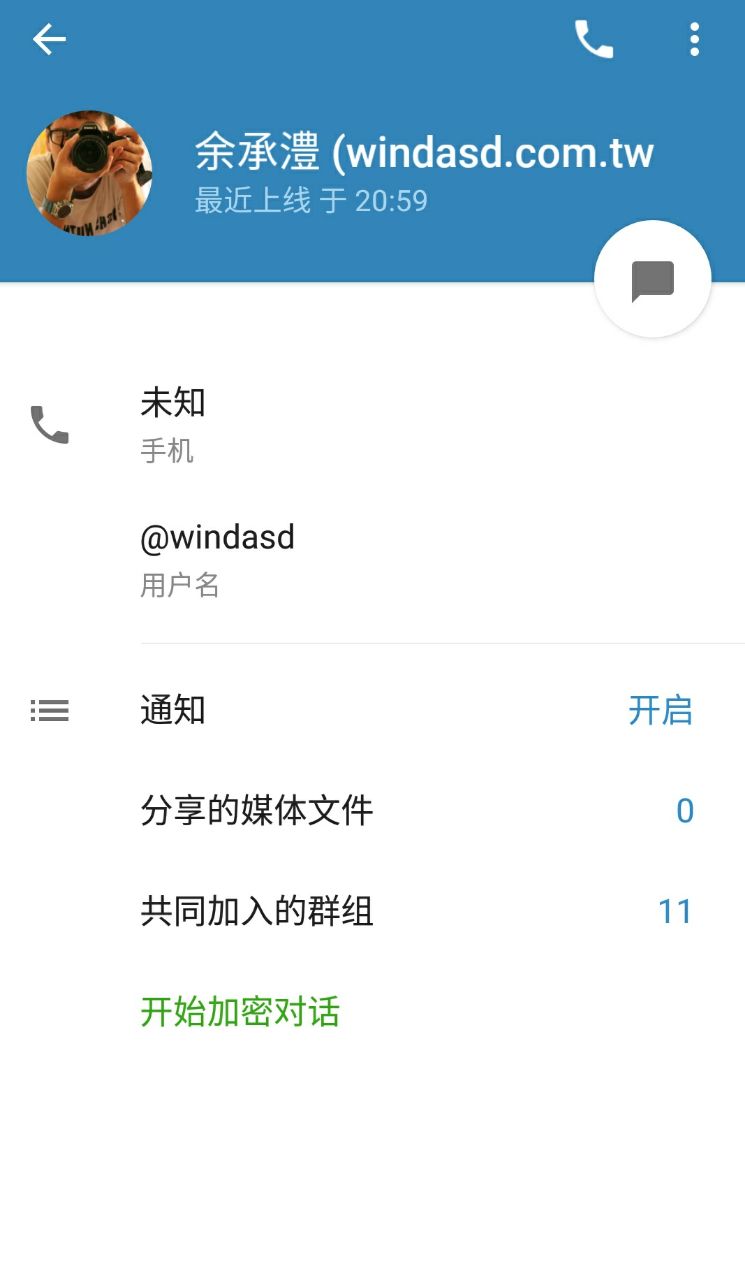Tap the 未知 phone number row
Image resolution: width=745 pixels, height=1280 pixels.
pos(372,425)
